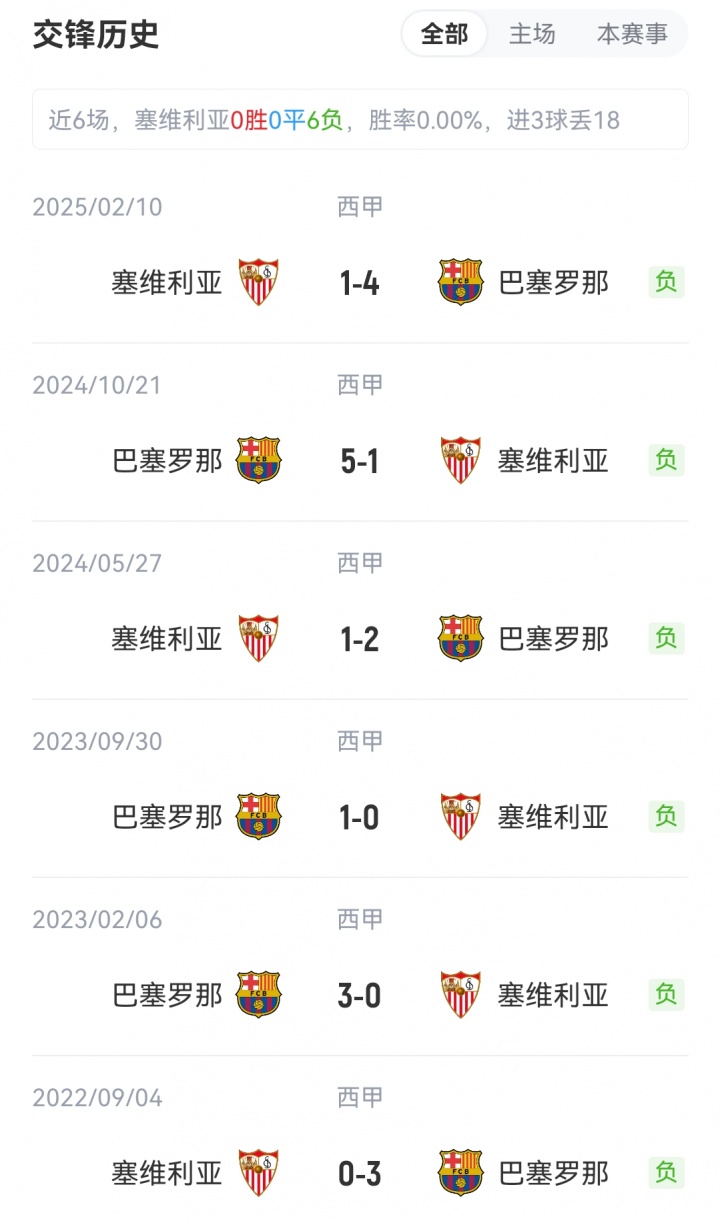720x1223 pixels.
Task: Select the 全部 filter tab
Action: coord(444,34)
